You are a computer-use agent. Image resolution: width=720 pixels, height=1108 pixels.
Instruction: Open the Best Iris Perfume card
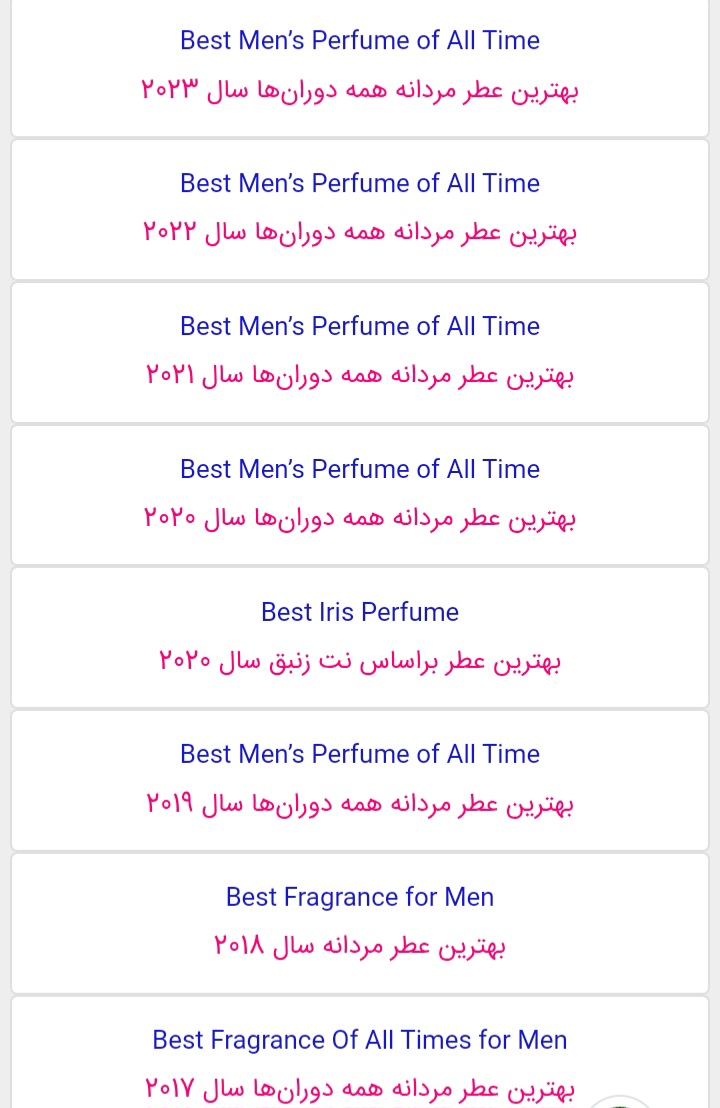click(360, 637)
